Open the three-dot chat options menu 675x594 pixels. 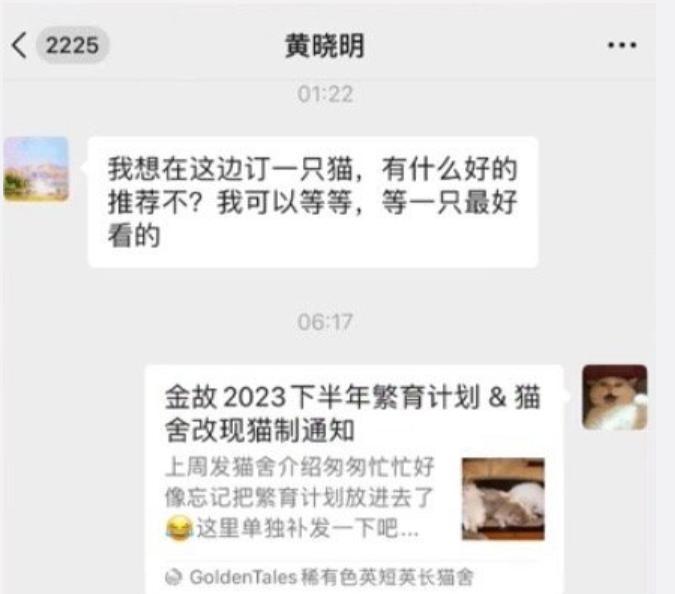[622, 46]
